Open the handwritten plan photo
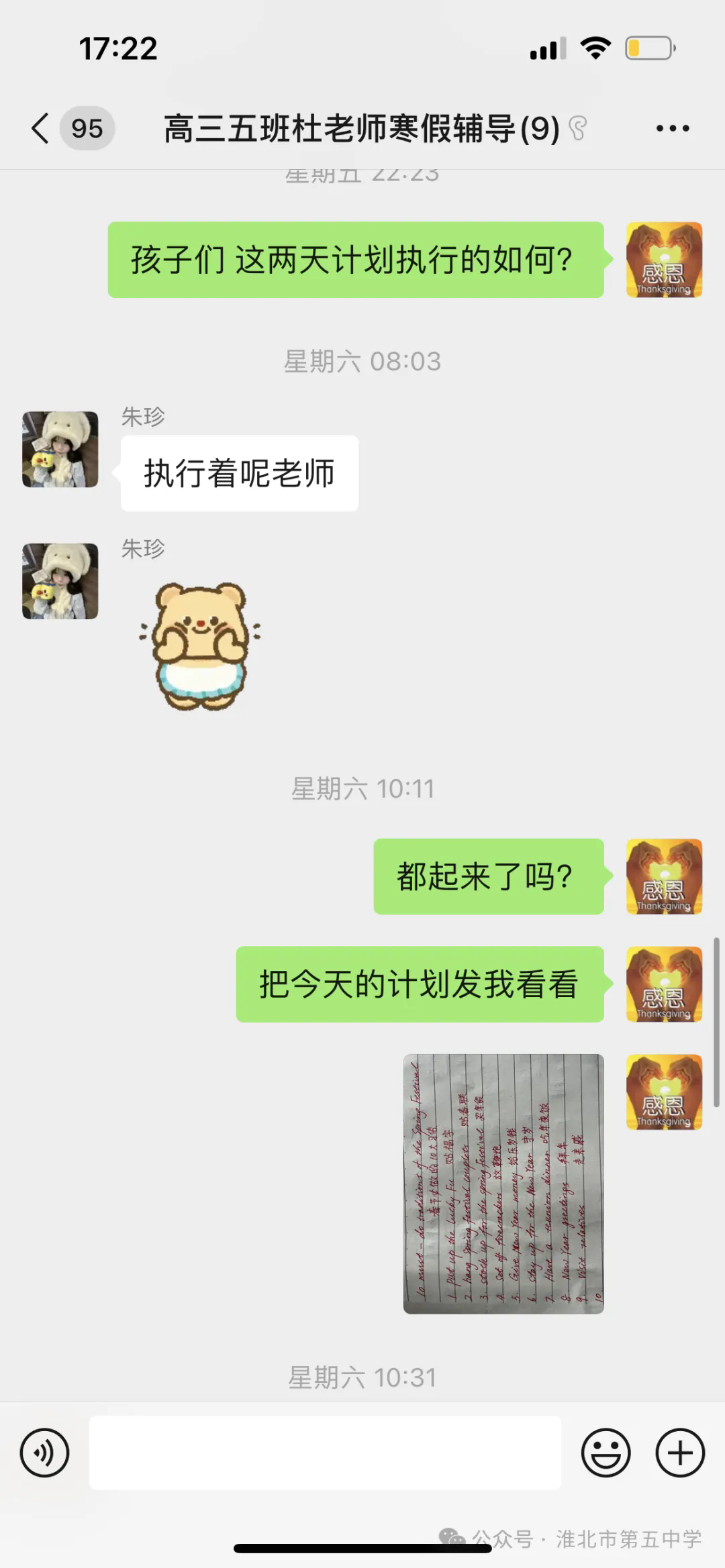 pyautogui.click(x=503, y=1183)
